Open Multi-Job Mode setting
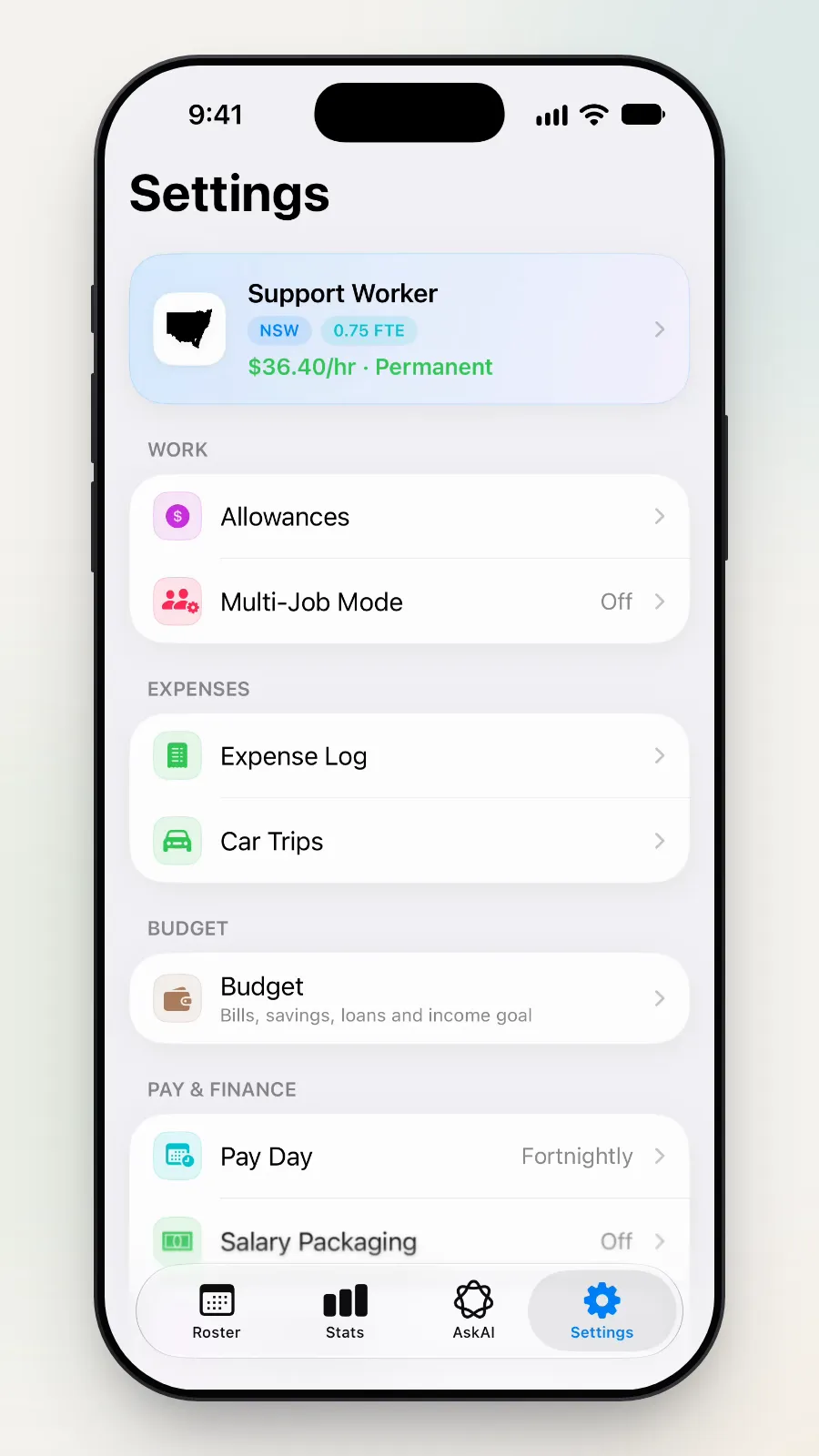This screenshot has width=819, height=1456. tap(409, 602)
